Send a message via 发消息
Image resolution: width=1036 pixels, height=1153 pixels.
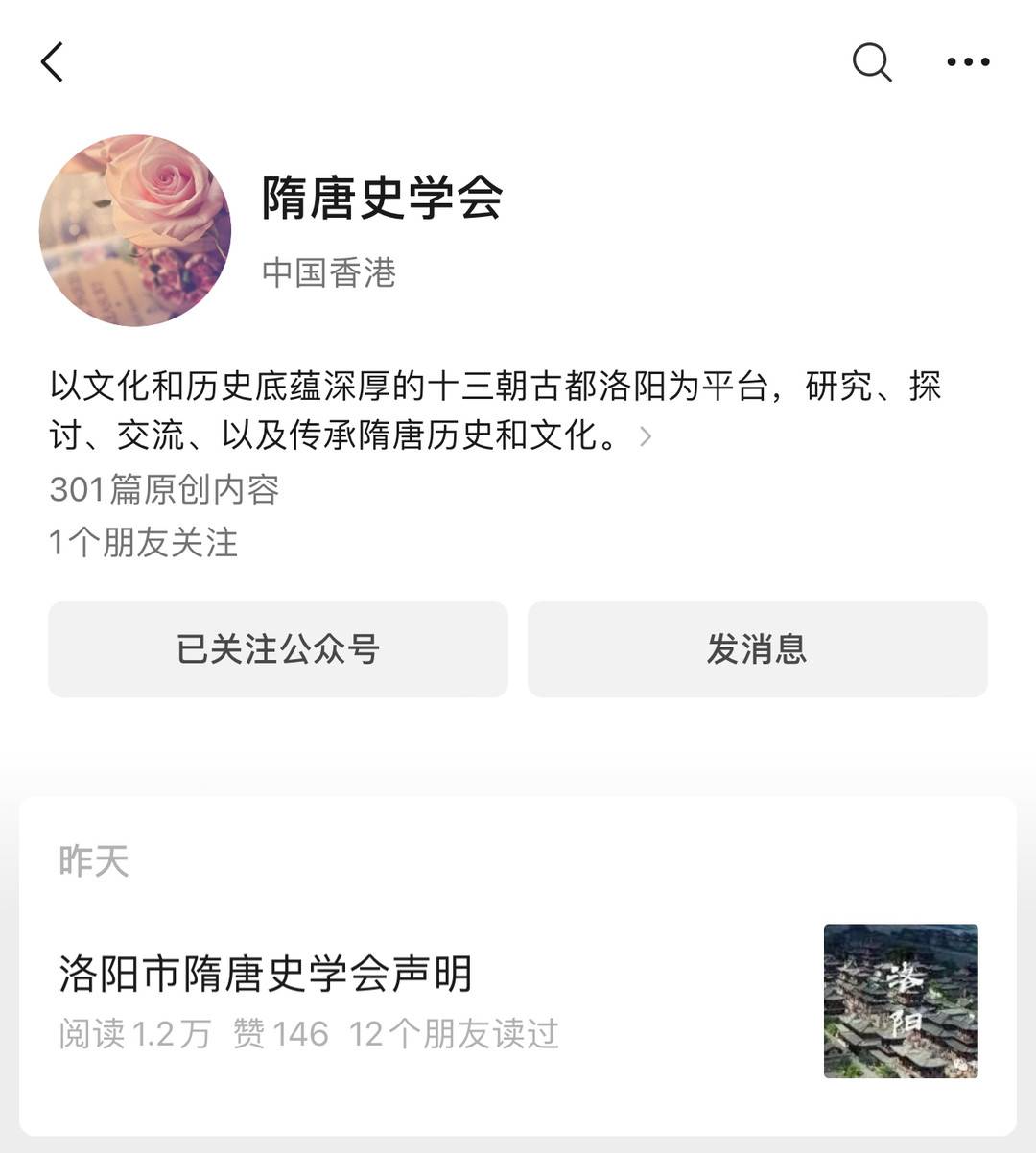(757, 649)
